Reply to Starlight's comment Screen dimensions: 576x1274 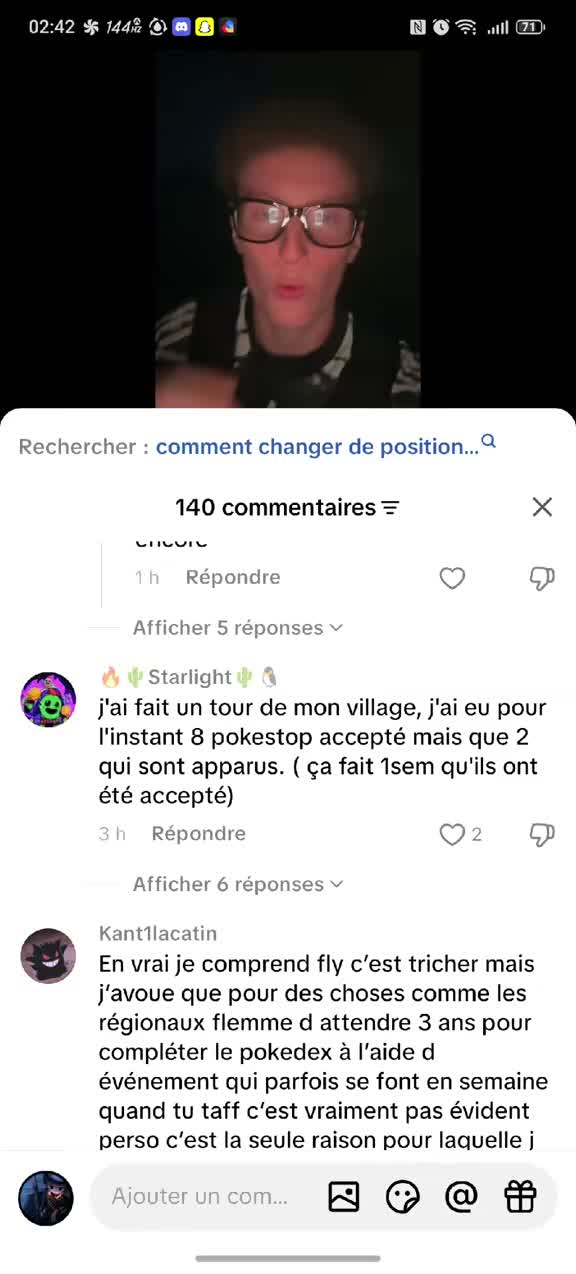pos(198,833)
